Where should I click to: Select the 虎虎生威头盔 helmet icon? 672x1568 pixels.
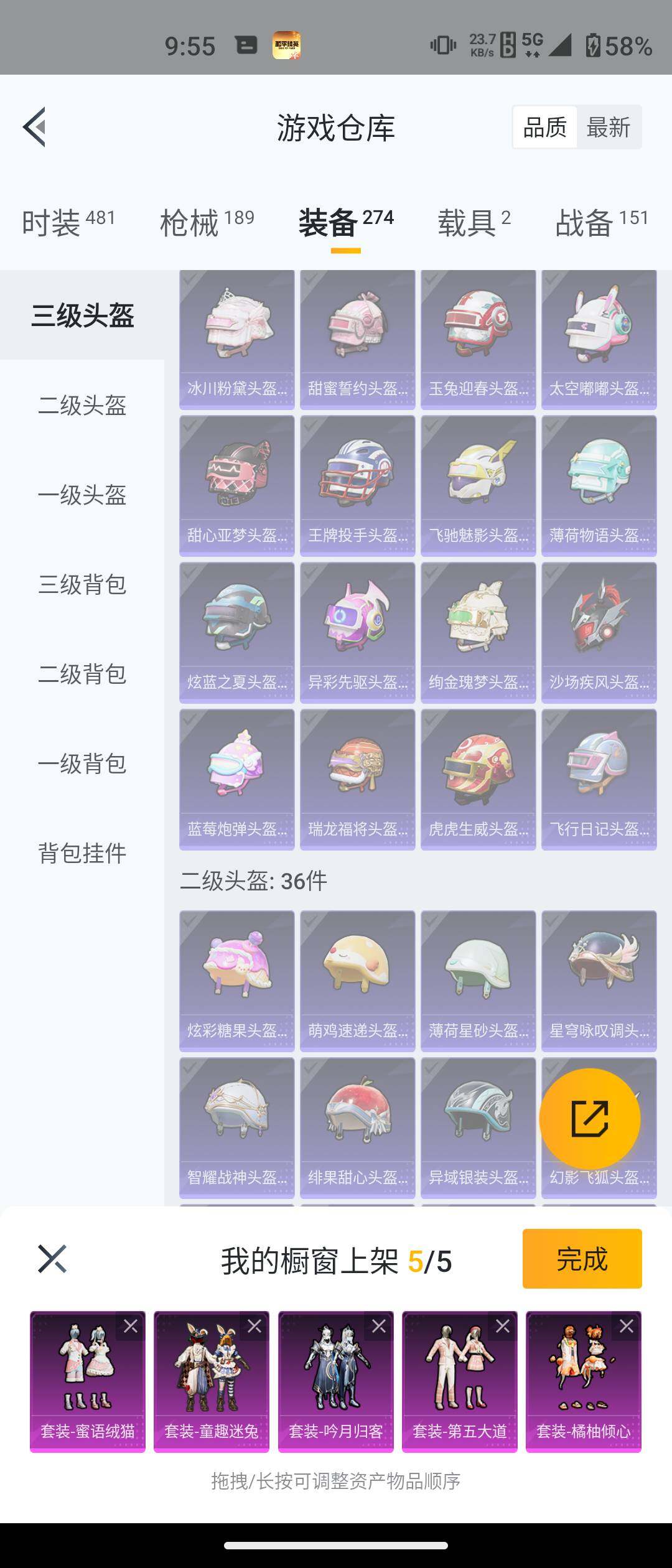(x=477, y=772)
